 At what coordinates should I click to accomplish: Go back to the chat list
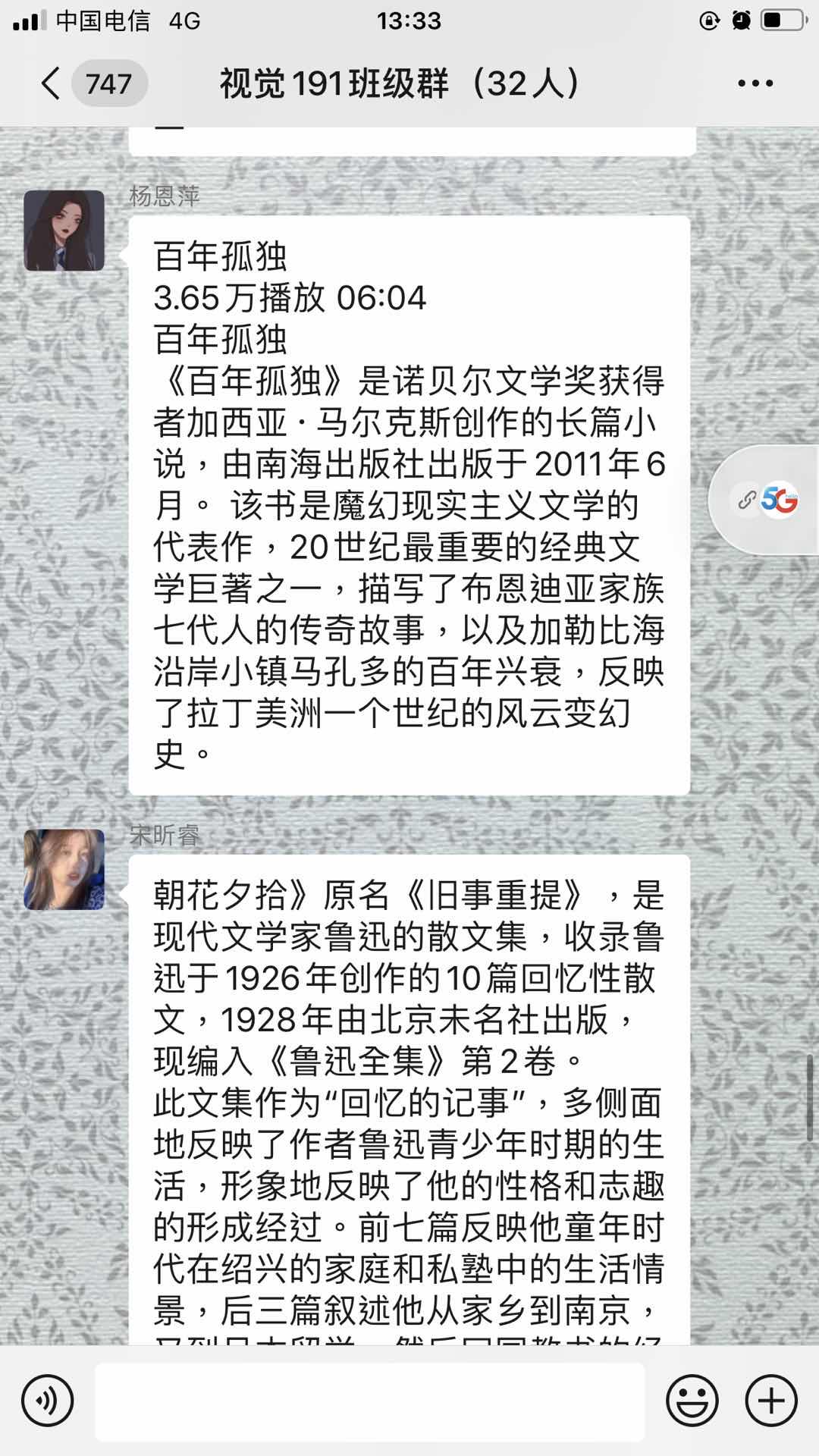point(52,83)
